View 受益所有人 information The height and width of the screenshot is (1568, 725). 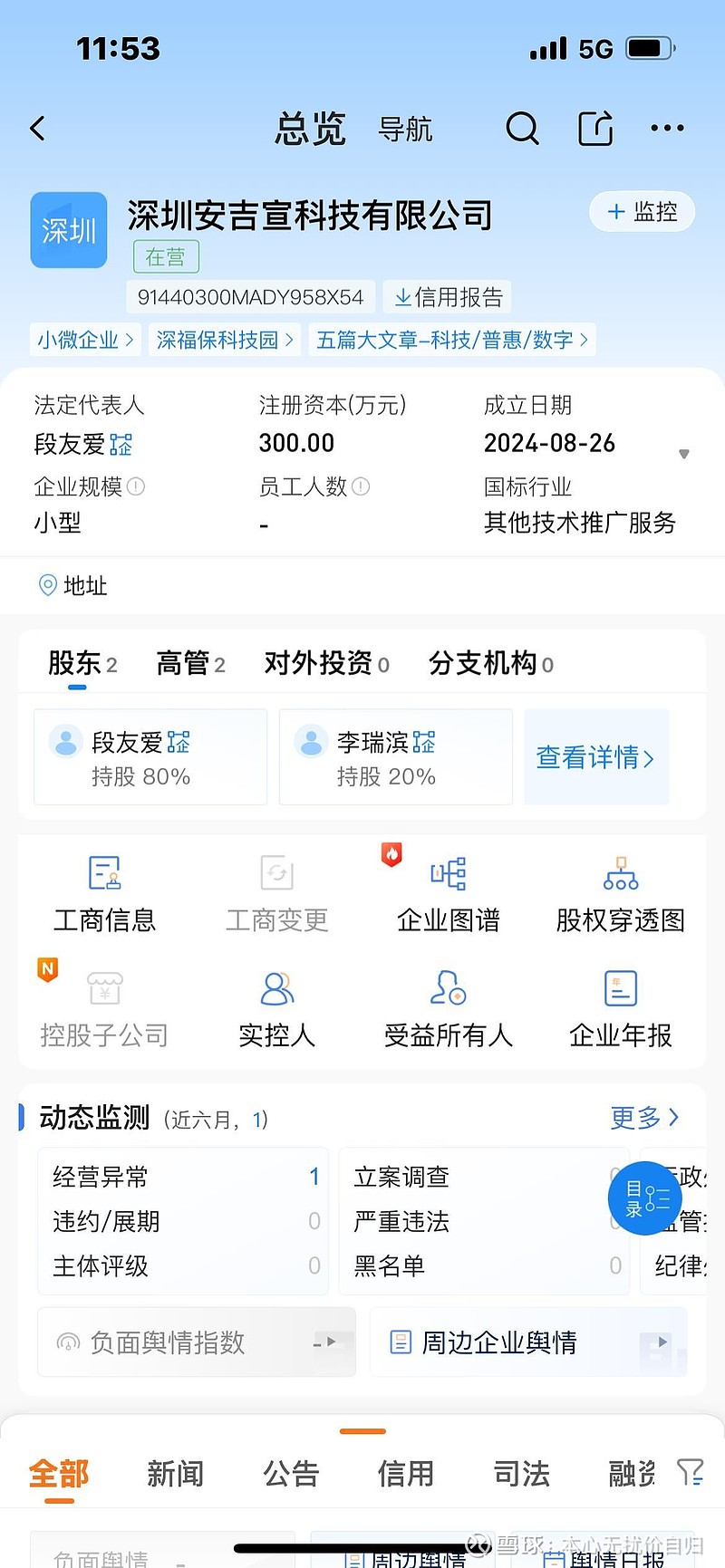coord(448,1007)
